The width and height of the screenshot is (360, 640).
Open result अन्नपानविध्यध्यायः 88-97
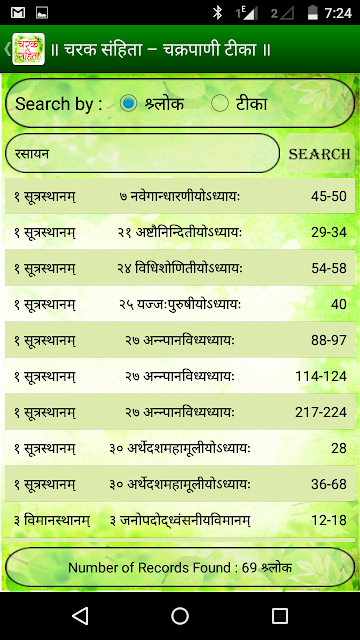(180, 340)
